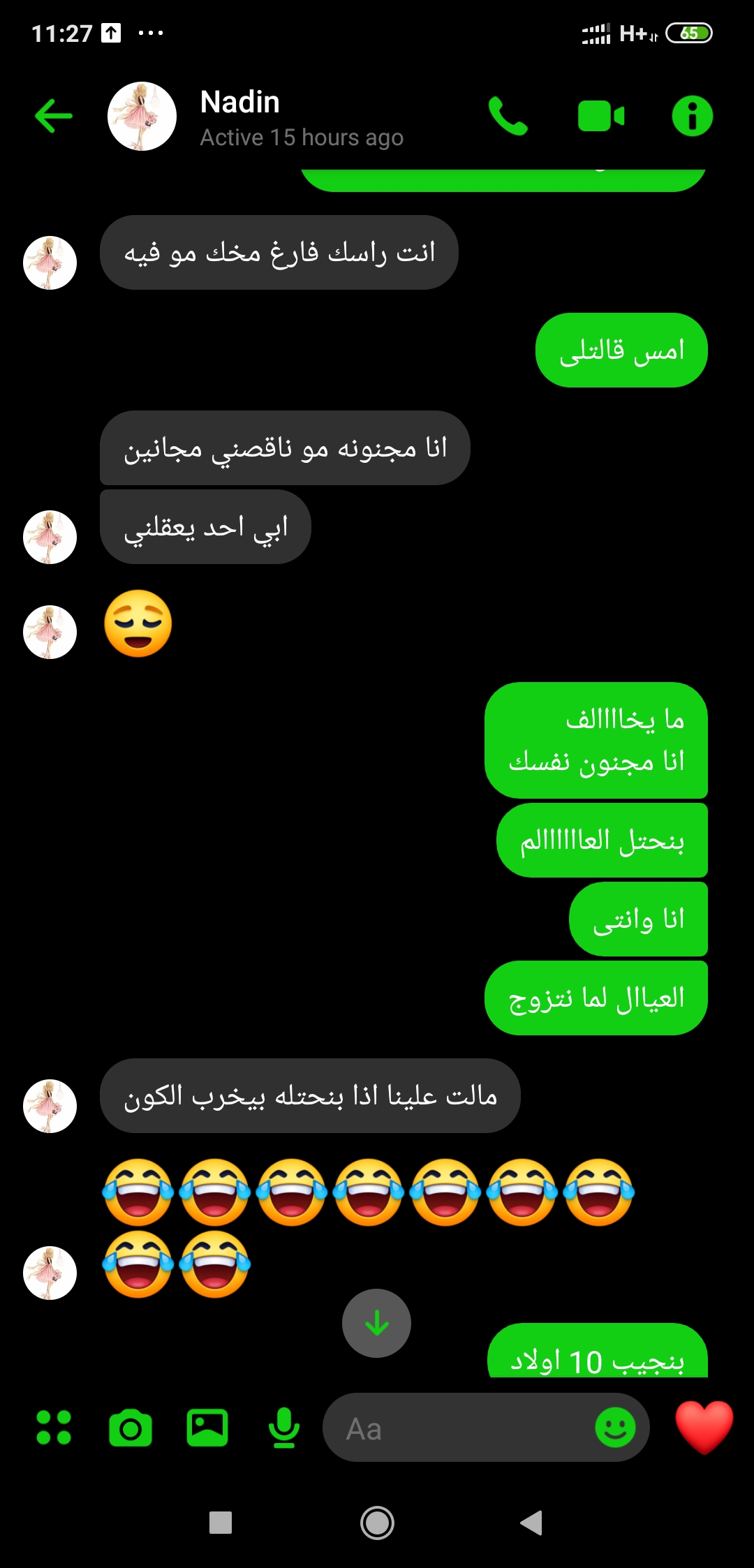Open the photo gallery picker
Image resolution: width=754 pixels, height=1568 pixels.
207,1428
